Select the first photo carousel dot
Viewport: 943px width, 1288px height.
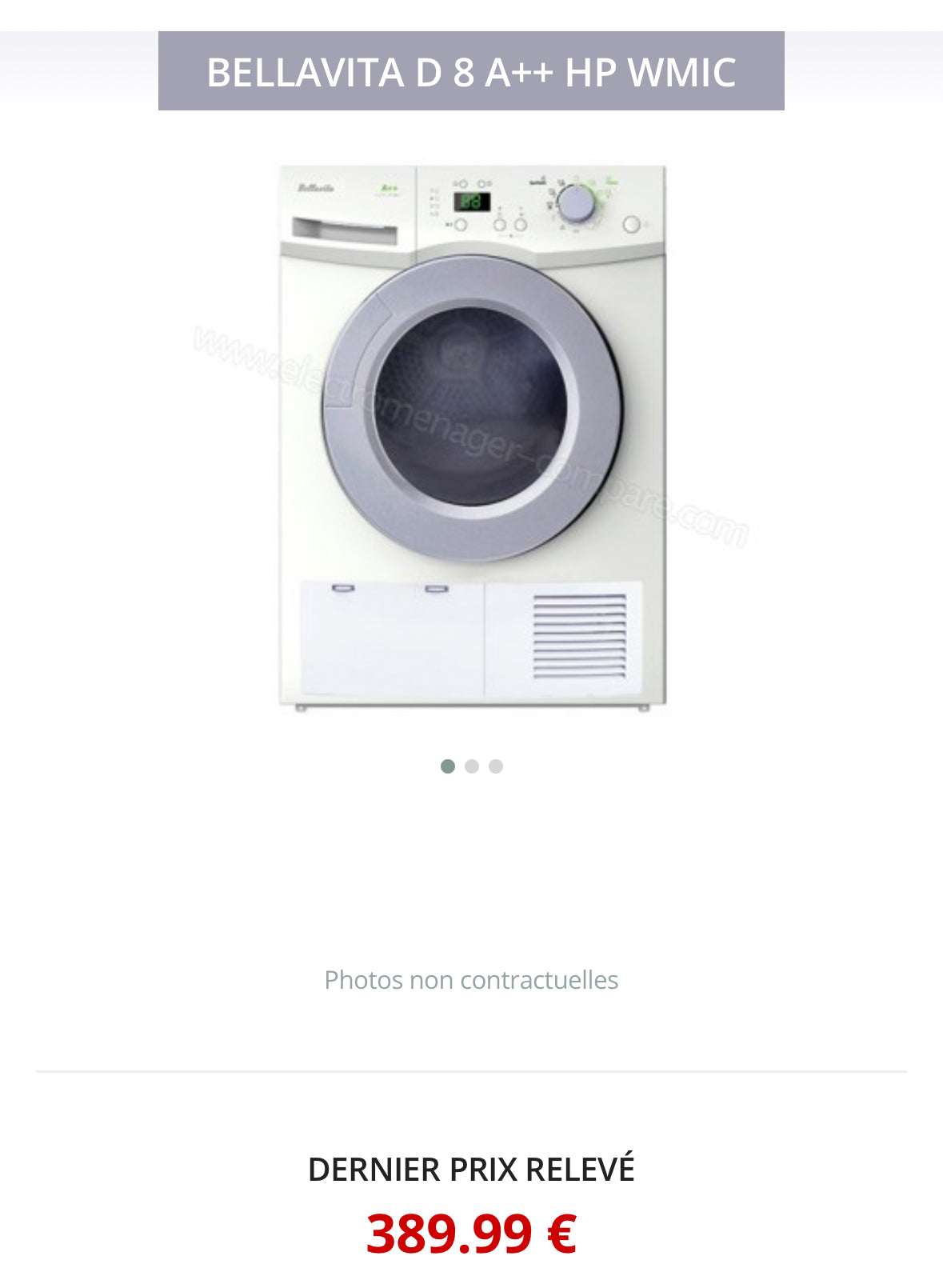point(448,766)
